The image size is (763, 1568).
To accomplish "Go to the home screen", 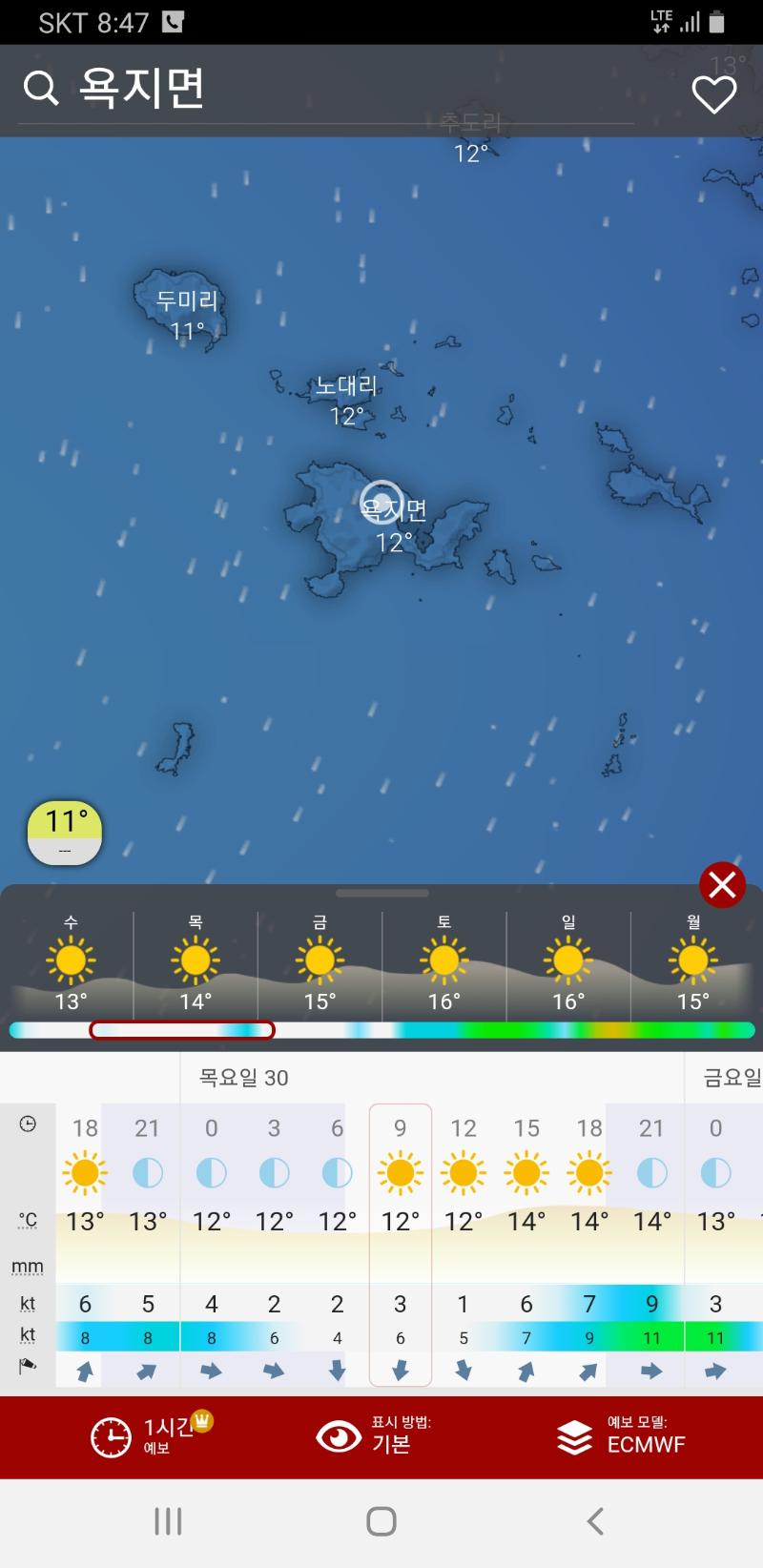I will 381,1521.
